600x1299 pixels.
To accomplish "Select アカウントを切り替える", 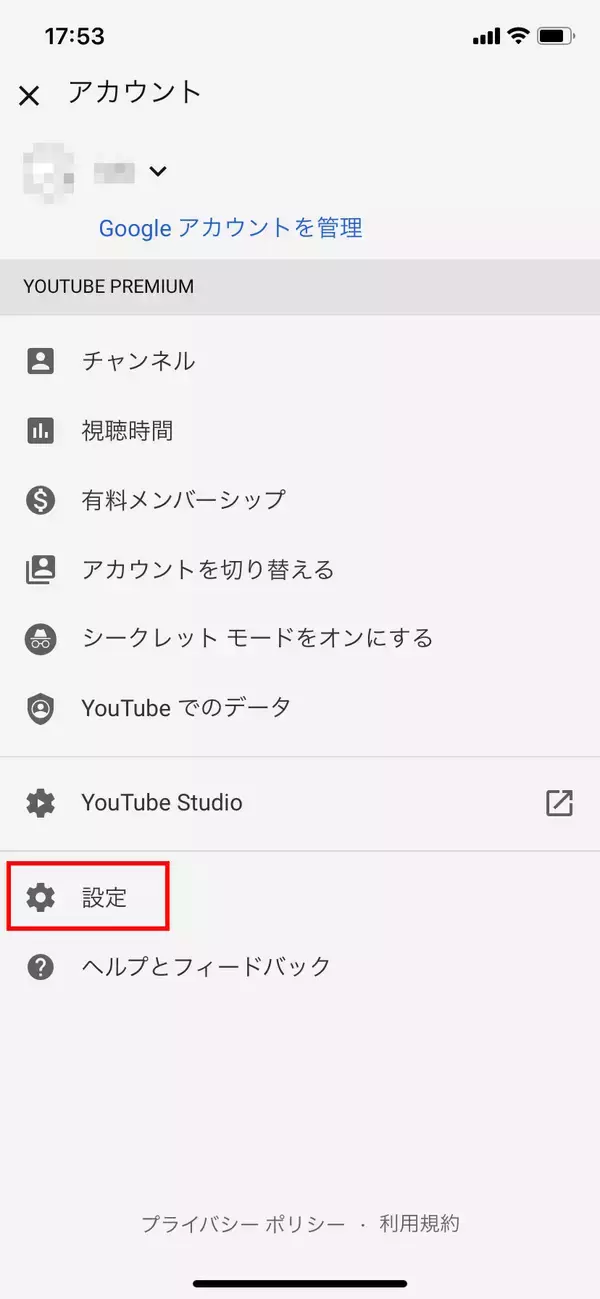I will point(207,570).
